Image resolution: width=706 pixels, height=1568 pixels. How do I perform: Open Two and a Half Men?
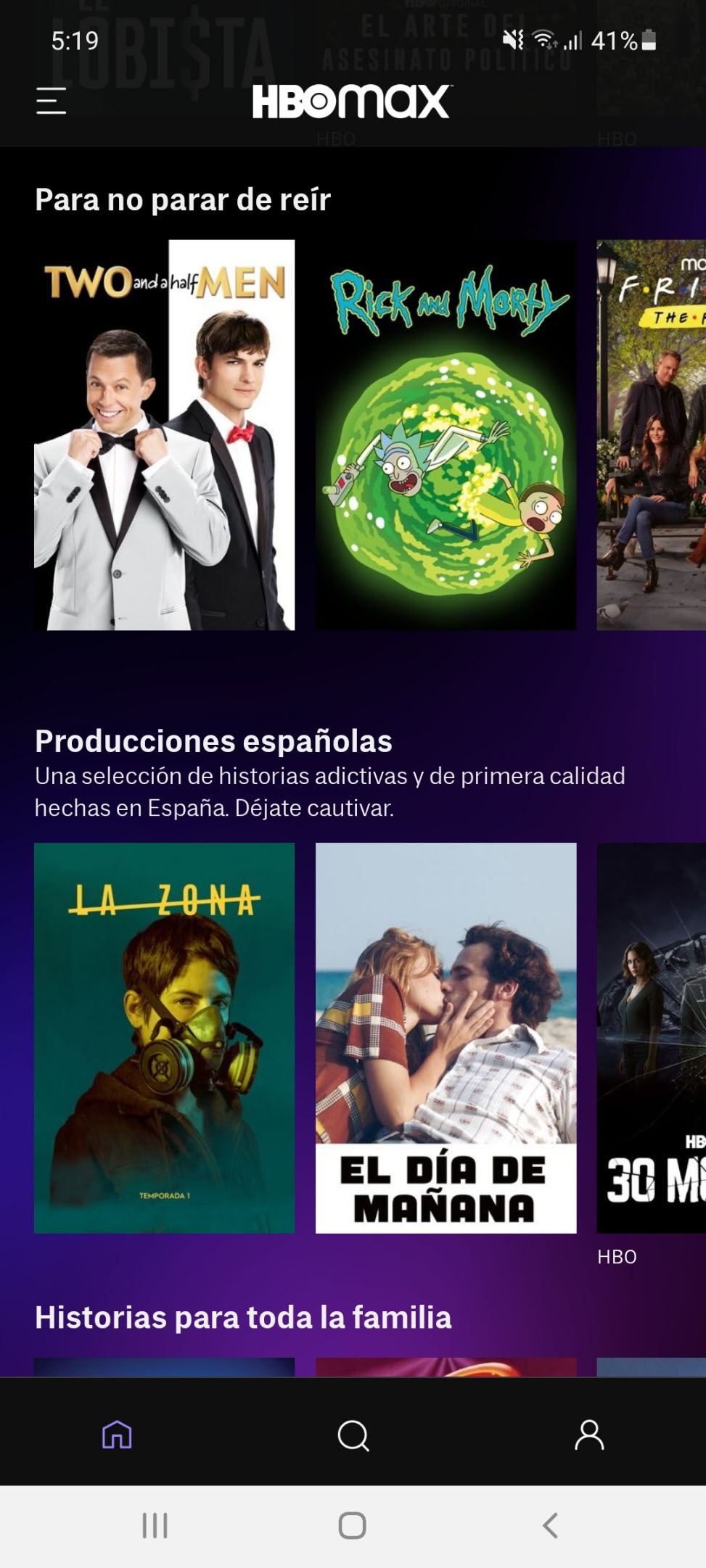[165, 434]
